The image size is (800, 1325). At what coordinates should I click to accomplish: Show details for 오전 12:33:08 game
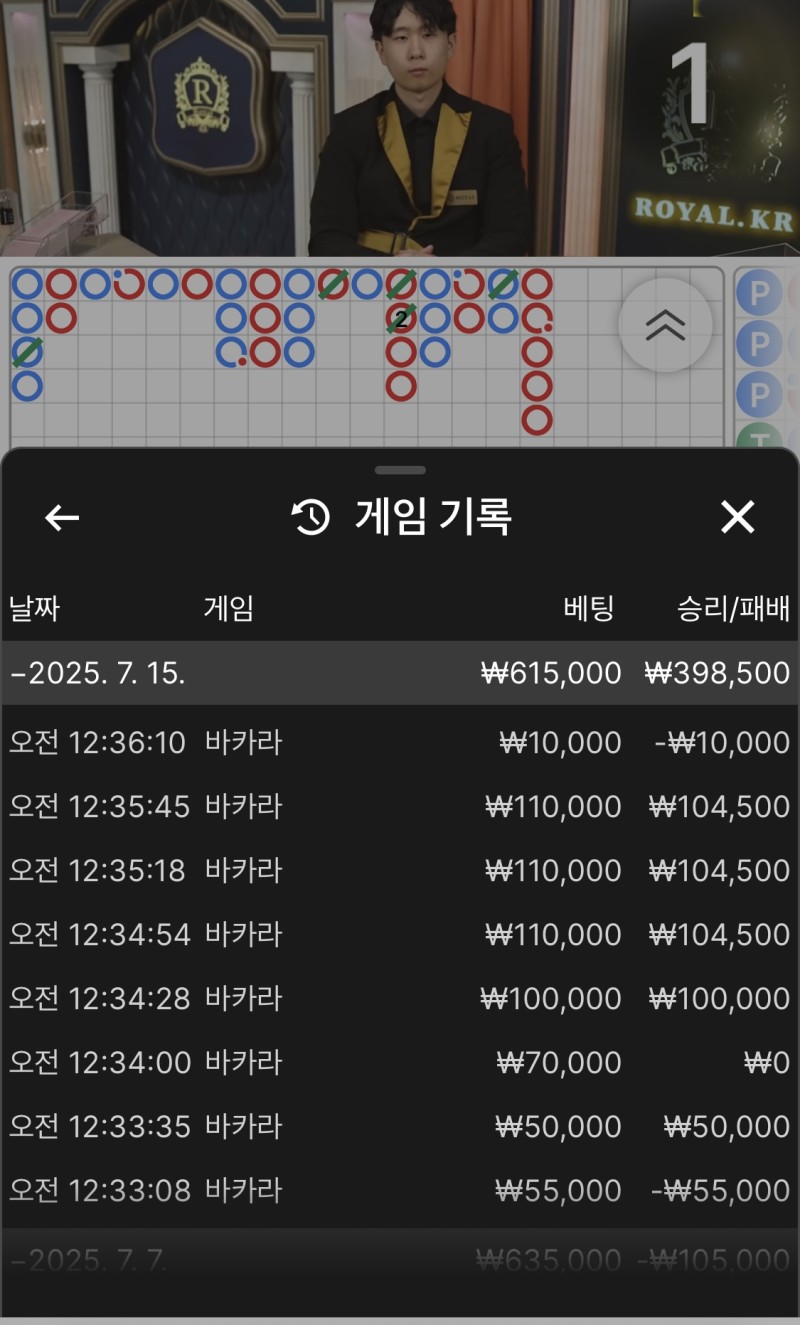tap(400, 1191)
